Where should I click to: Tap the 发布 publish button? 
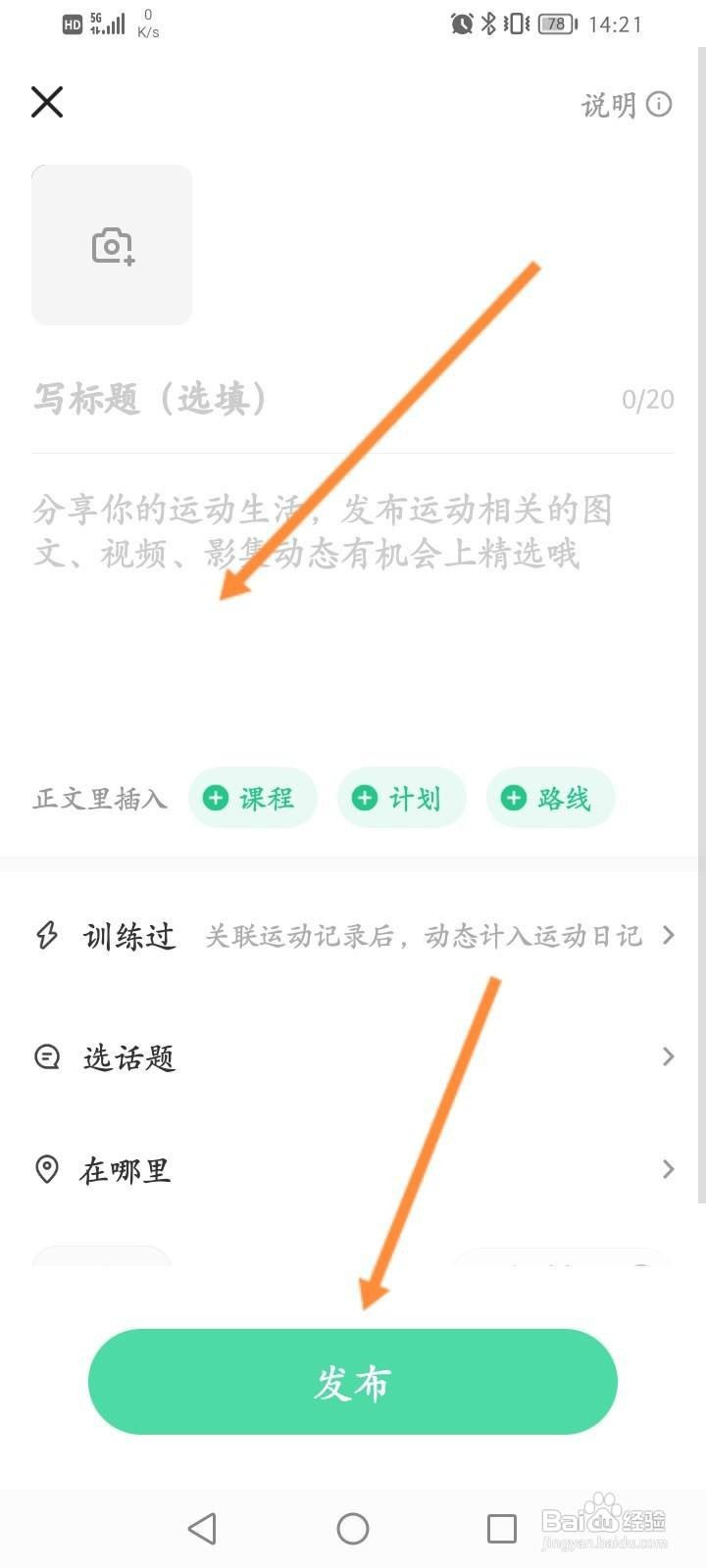pyautogui.click(x=353, y=1382)
